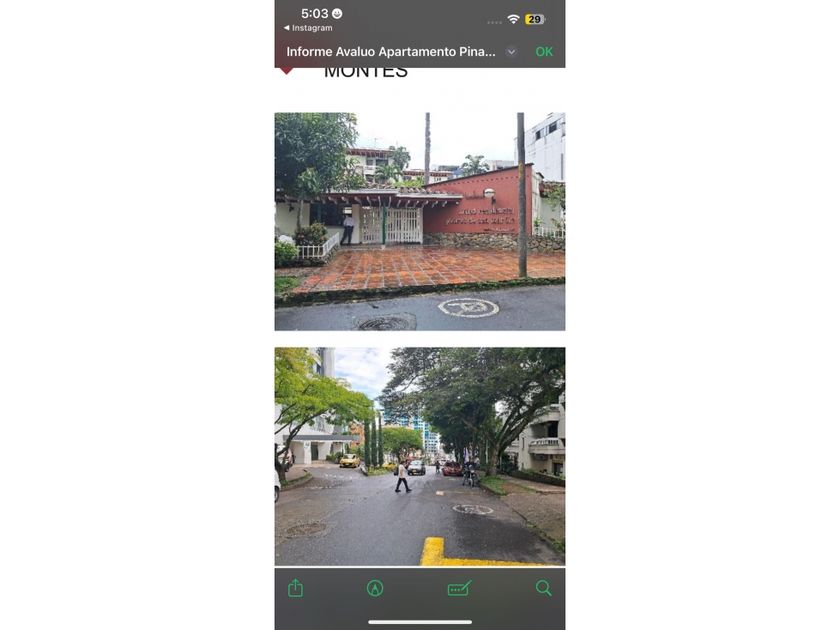This screenshot has width=840, height=630.
Task: Share the document via share icon
Action: coord(296,588)
